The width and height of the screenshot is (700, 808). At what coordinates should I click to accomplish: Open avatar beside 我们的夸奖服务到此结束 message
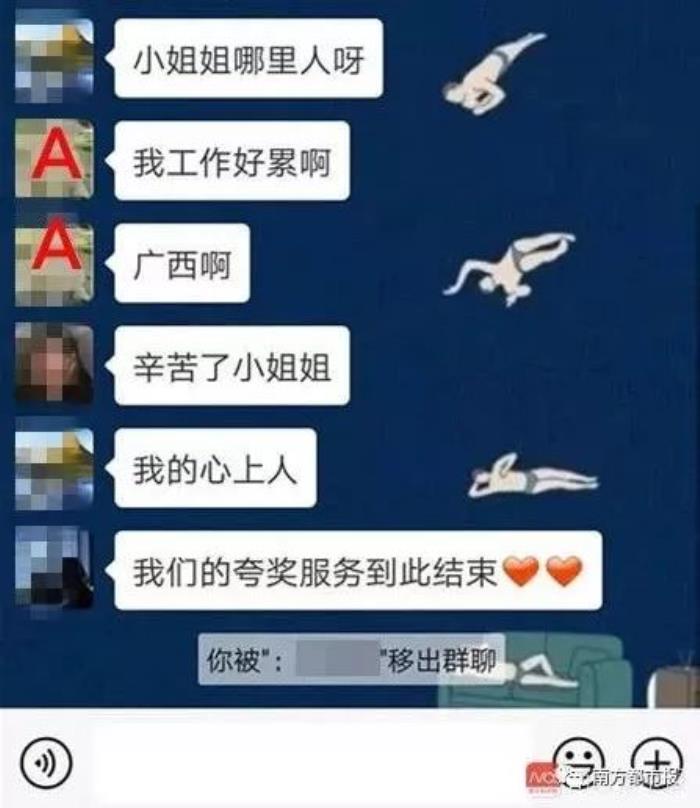(55, 568)
